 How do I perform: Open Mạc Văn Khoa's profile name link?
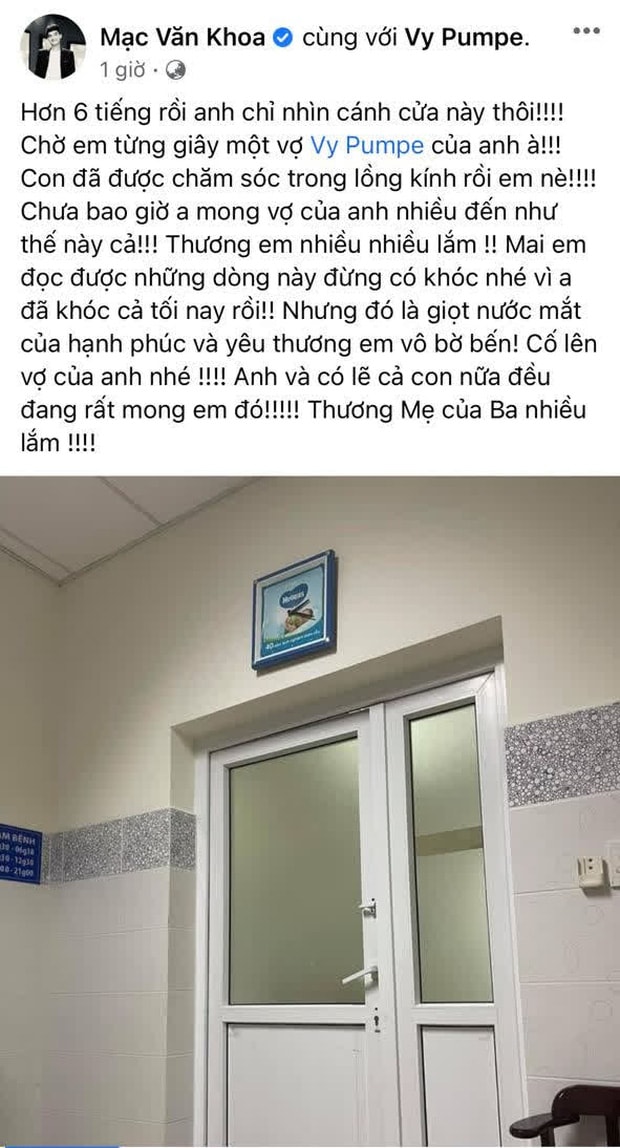182,39
